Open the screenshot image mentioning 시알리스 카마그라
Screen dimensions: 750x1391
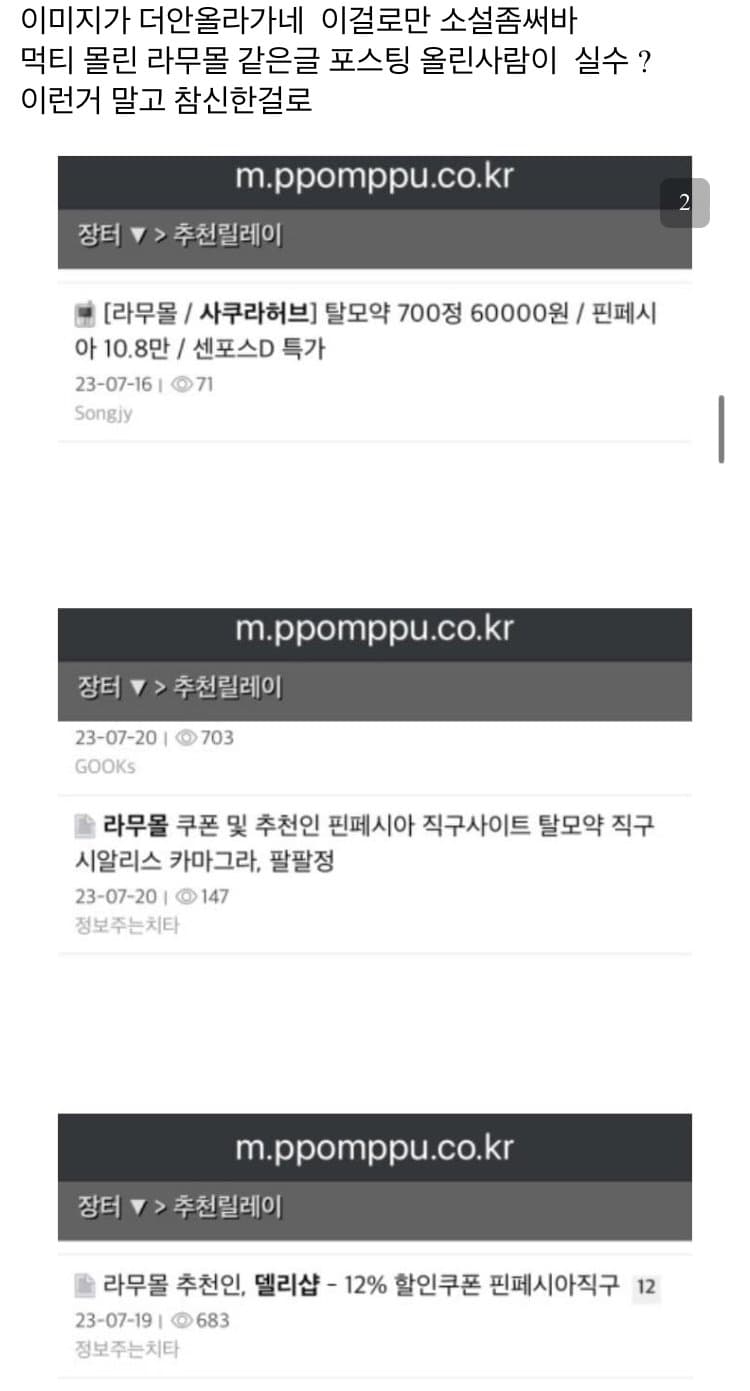374,782
